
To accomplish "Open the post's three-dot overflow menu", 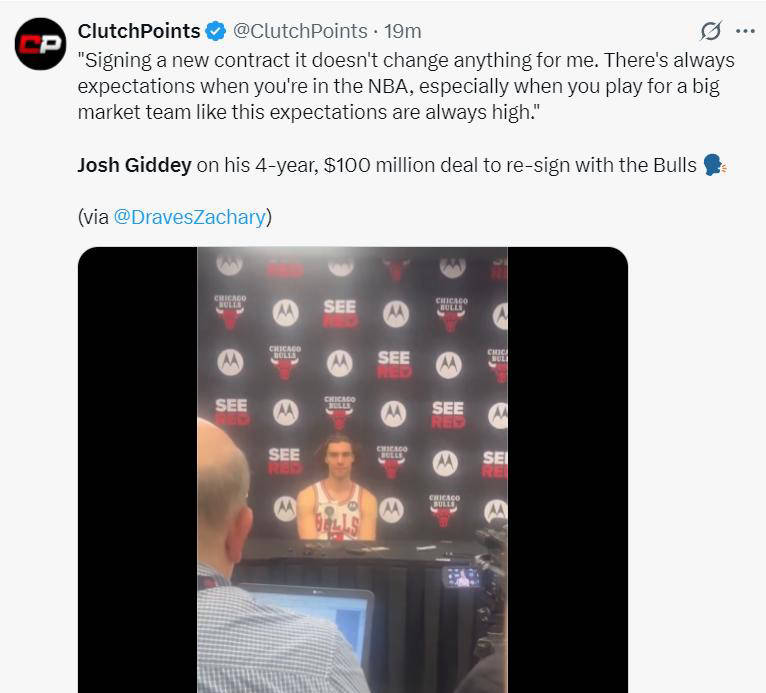I will click(745, 30).
